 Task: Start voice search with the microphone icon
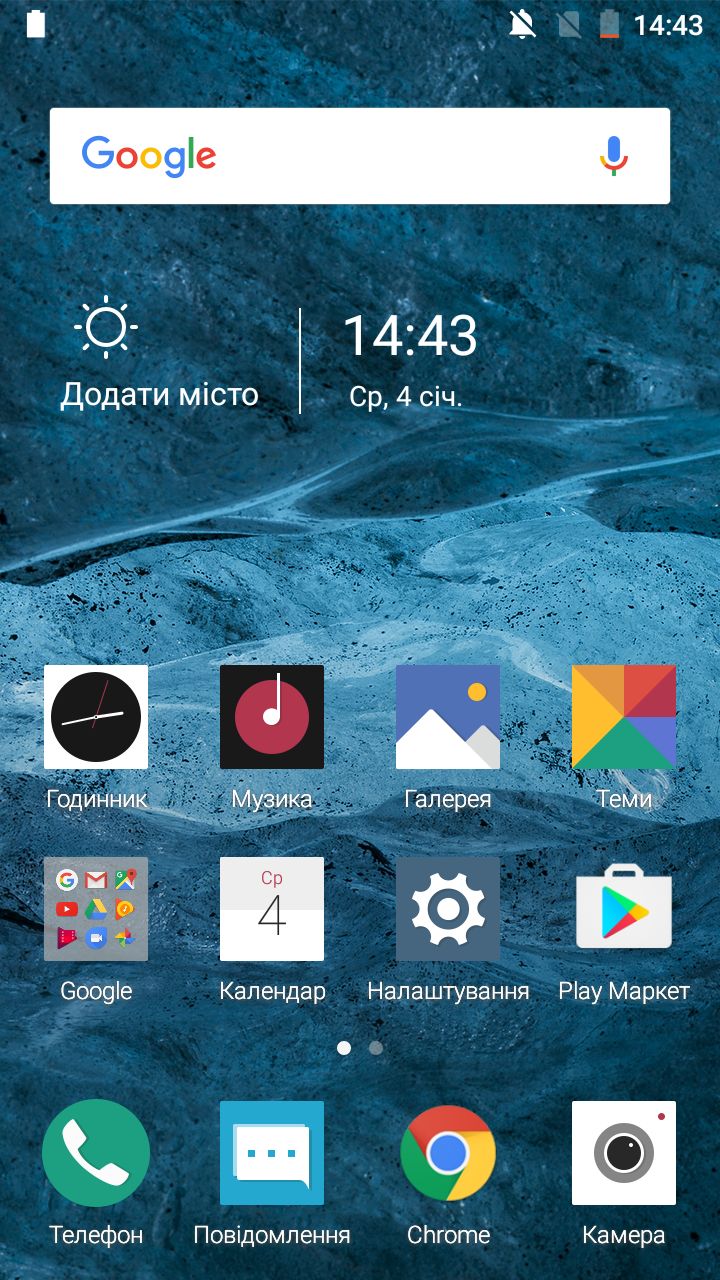613,156
